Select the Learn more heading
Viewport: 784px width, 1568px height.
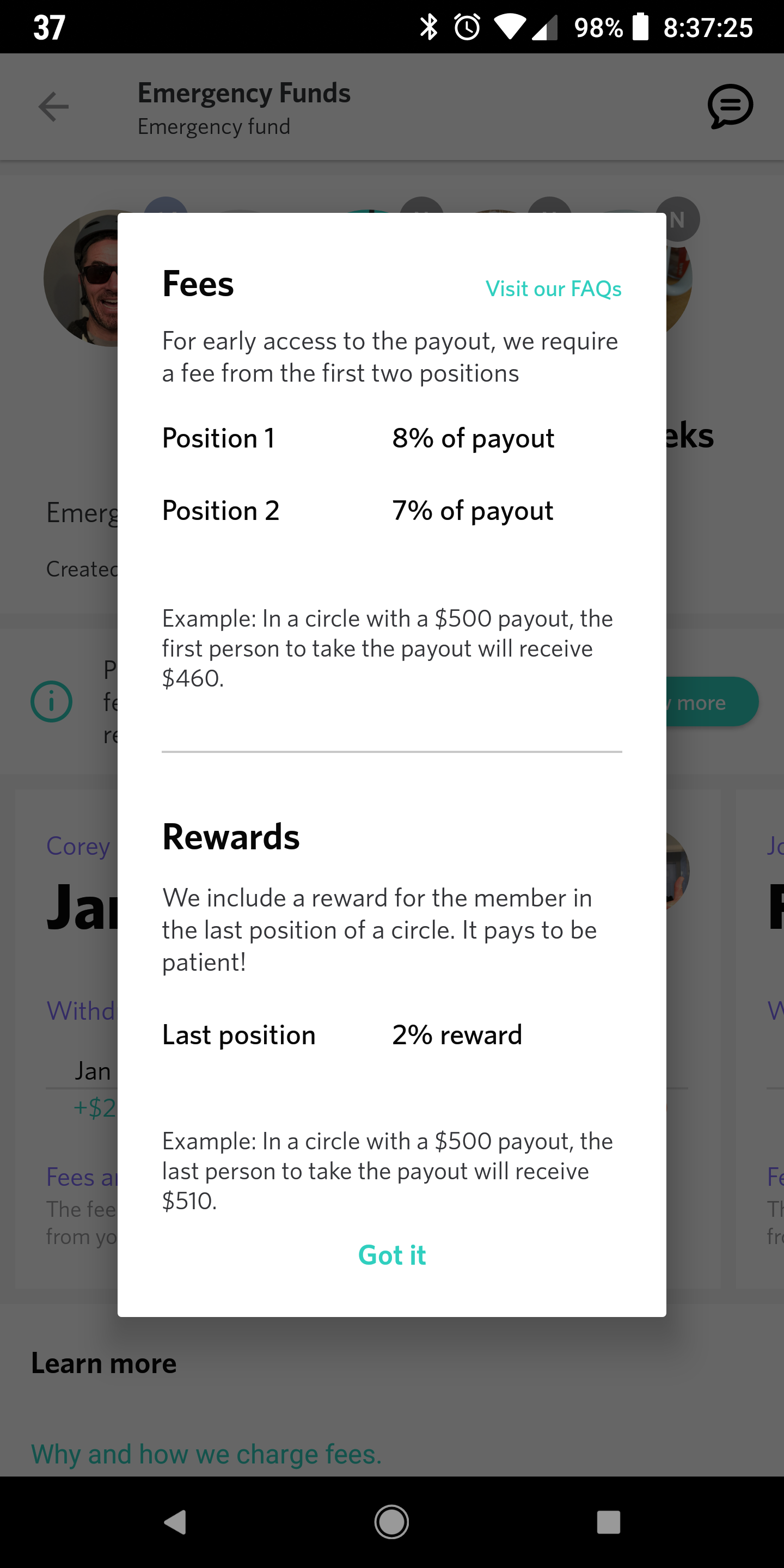click(103, 1363)
